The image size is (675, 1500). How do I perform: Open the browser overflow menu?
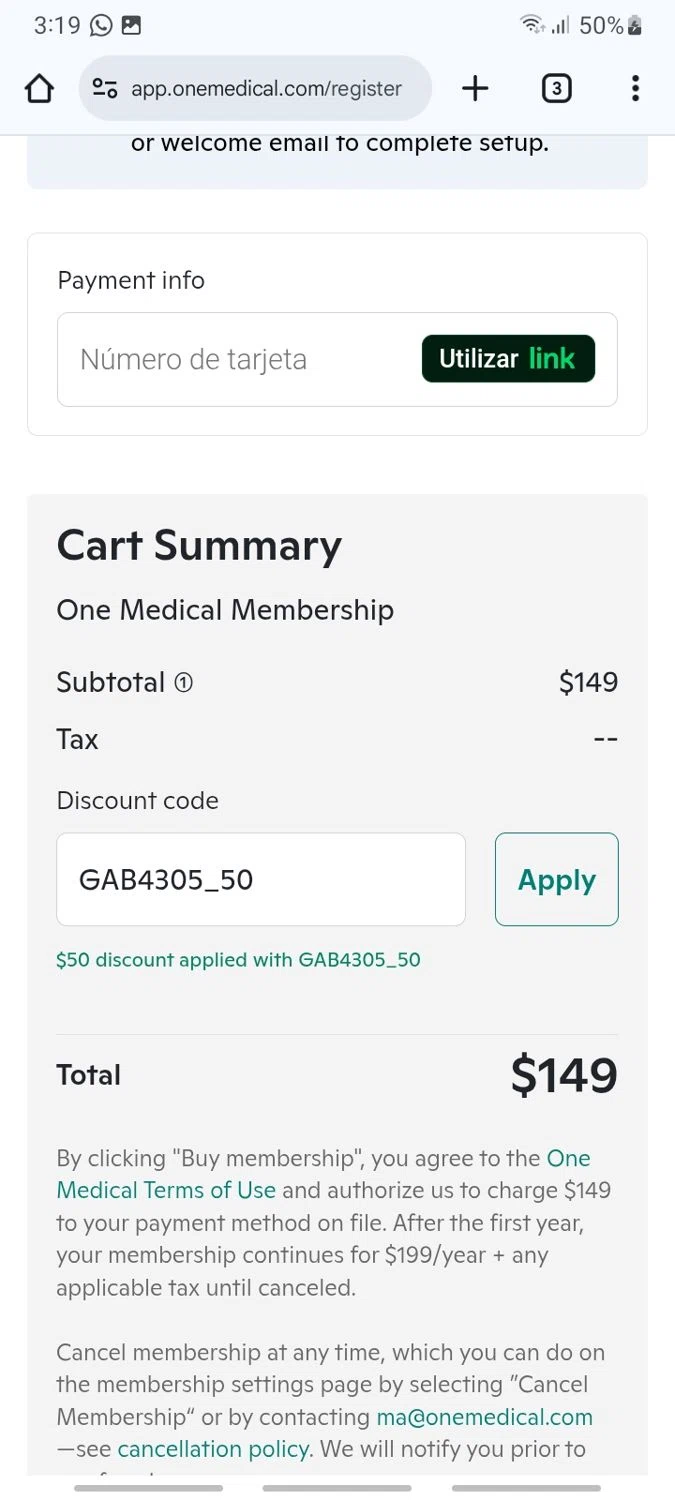click(635, 89)
